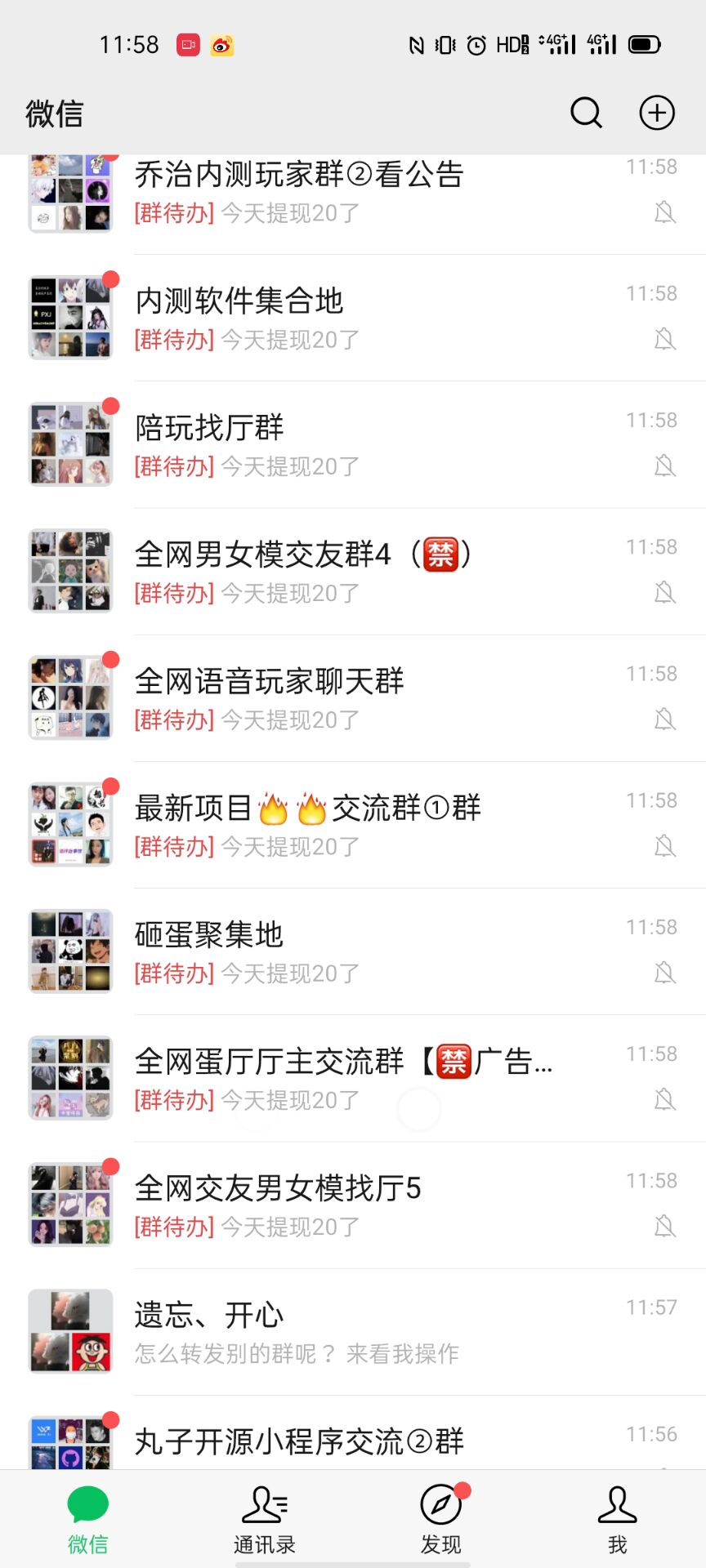This screenshot has height=1568, width=706.
Task: Open the 砸蛋聚集地 group chat
Action: (x=368, y=951)
